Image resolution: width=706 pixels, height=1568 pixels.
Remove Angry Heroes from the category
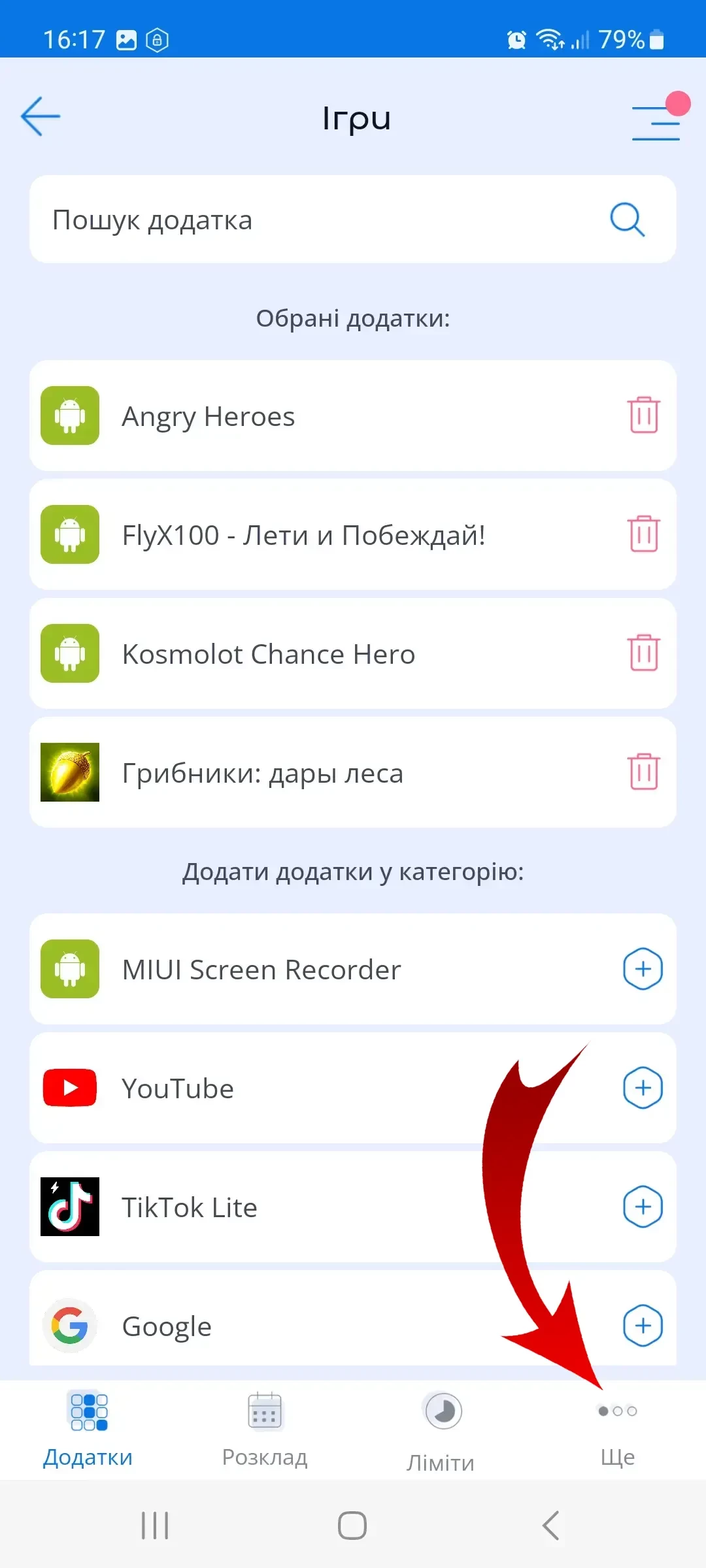643,416
